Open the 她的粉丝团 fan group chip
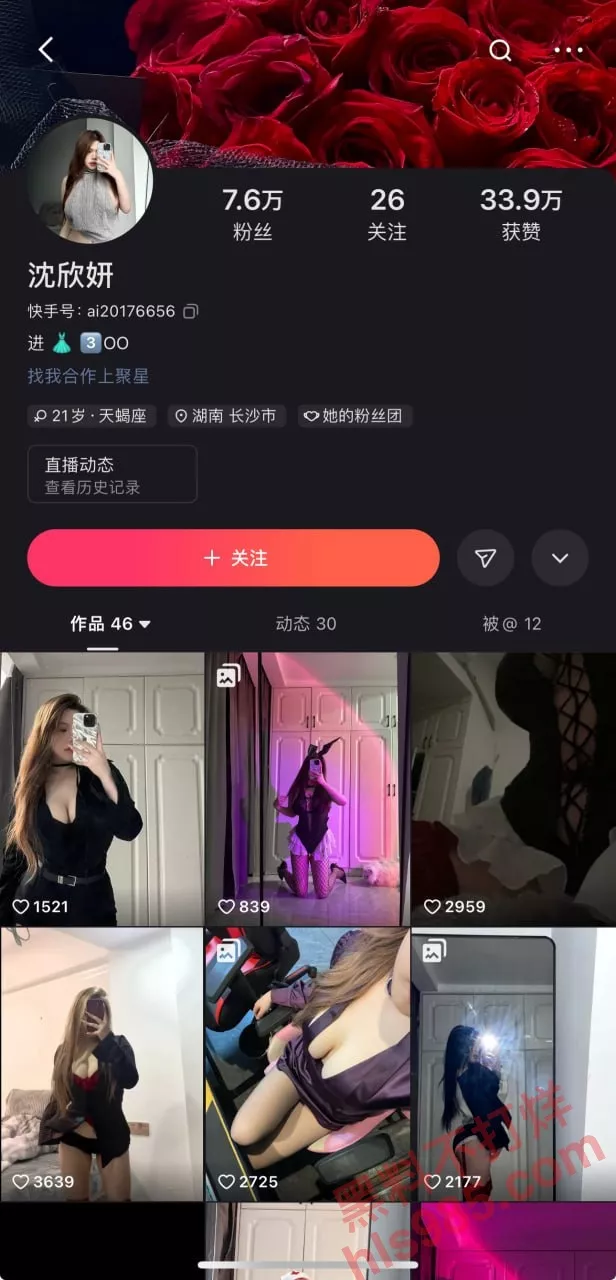616x1280 pixels. 355,416
